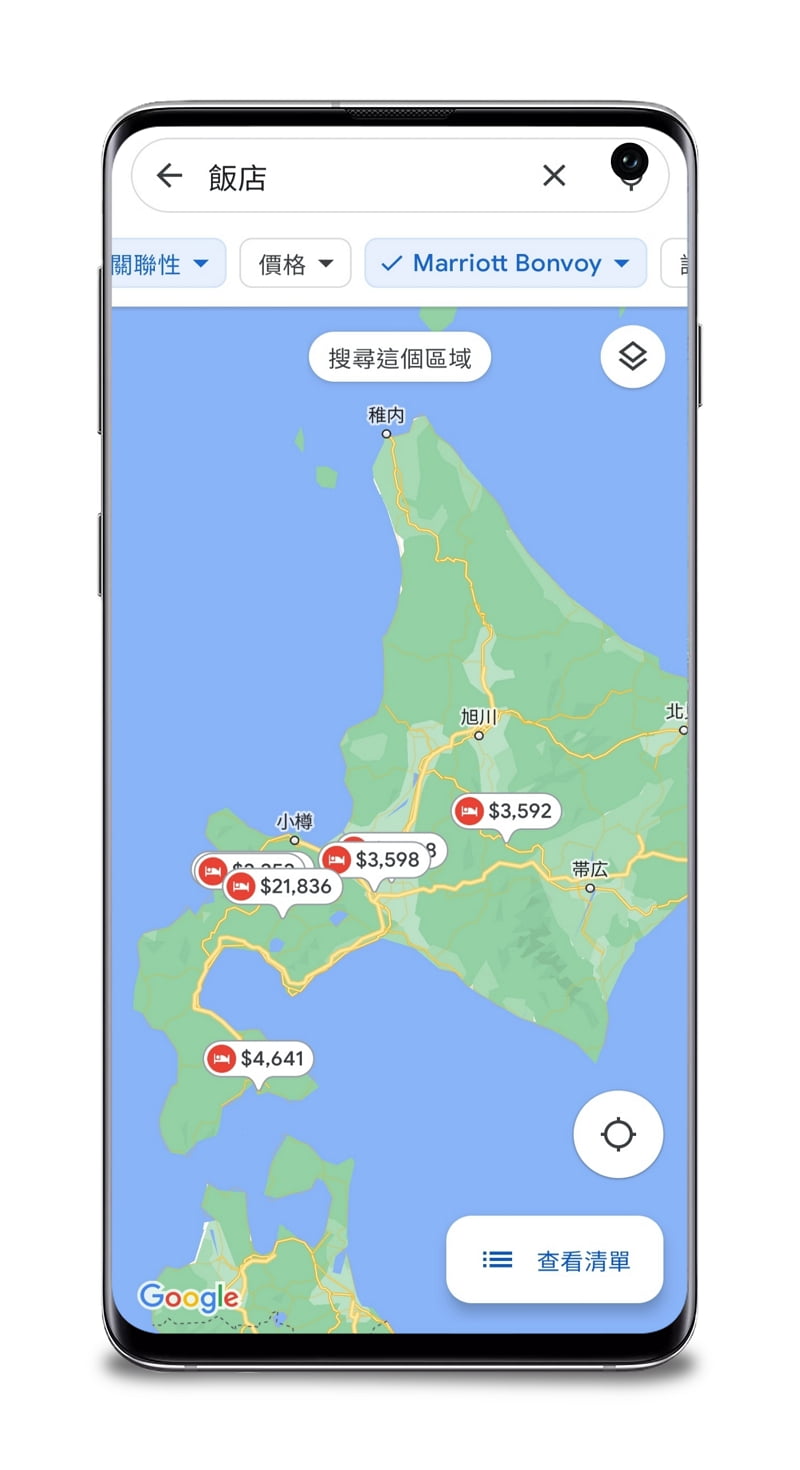Open the Marriott Bonvoy filter chip
This screenshot has width=800, height=1470.
pos(505,264)
